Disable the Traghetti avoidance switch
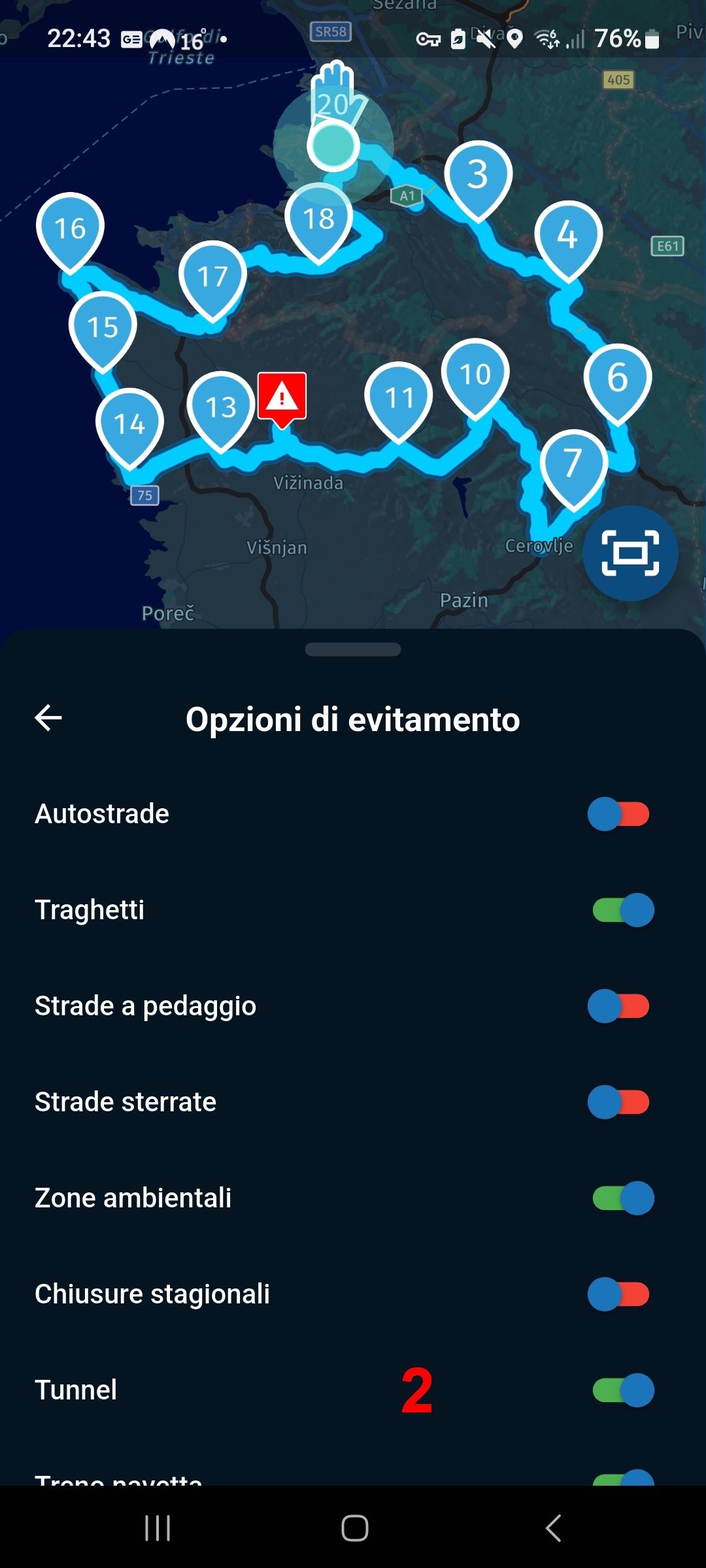 point(623,910)
